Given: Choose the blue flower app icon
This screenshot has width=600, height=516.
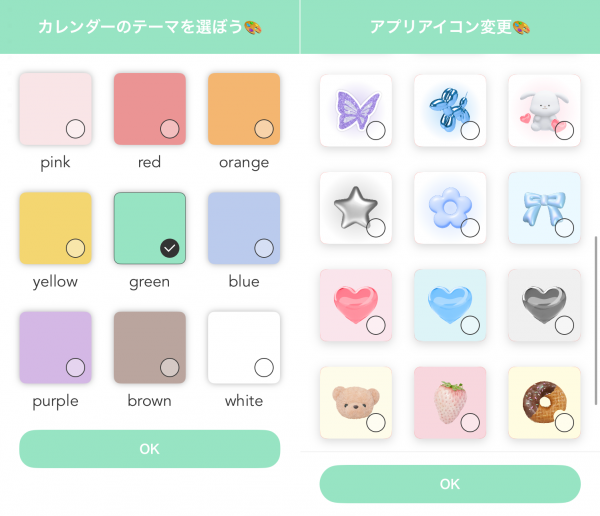Looking at the screenshot, I should (x=450, y=207).
